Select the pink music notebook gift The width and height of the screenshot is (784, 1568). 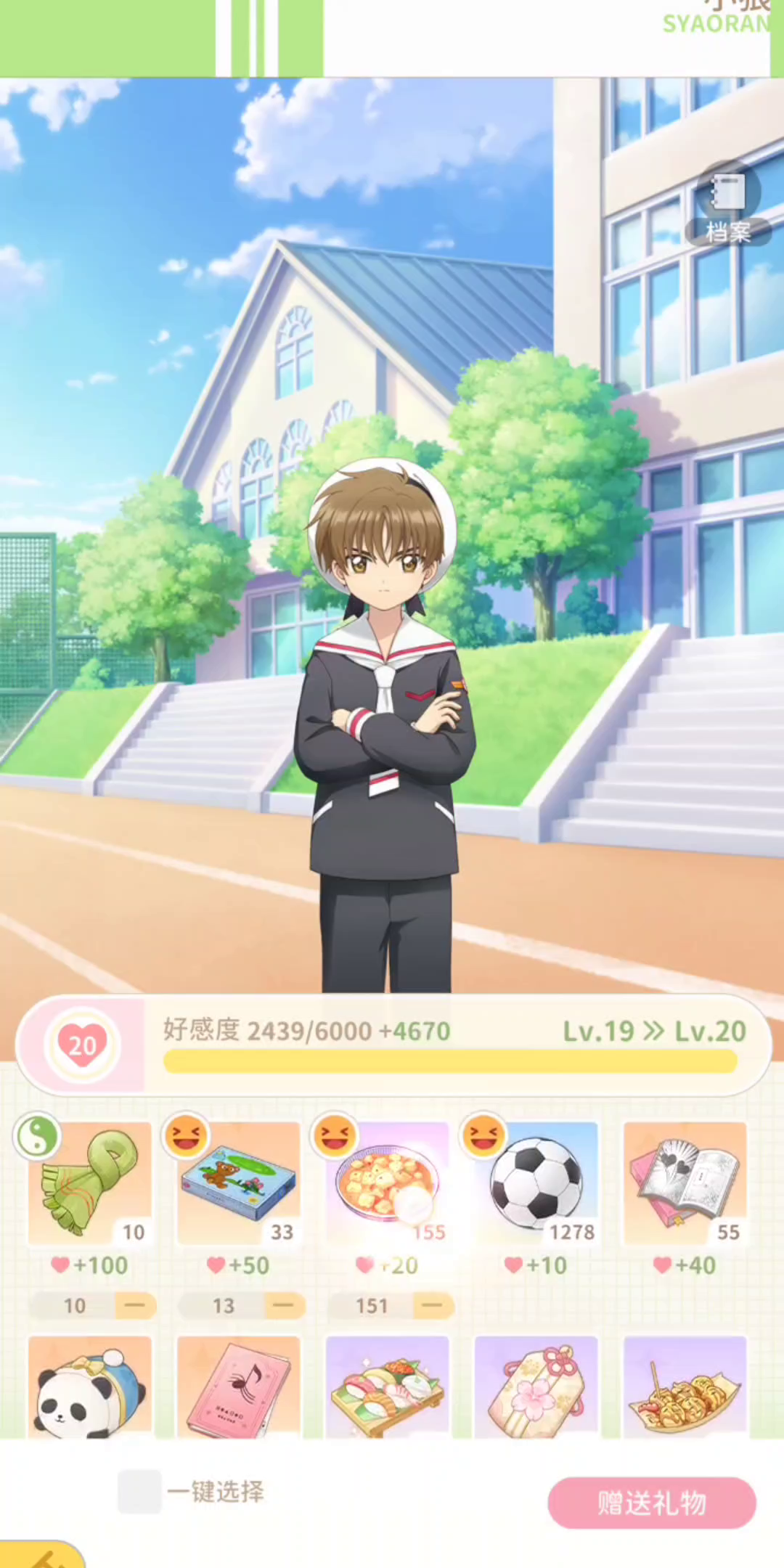(239, 1387)
